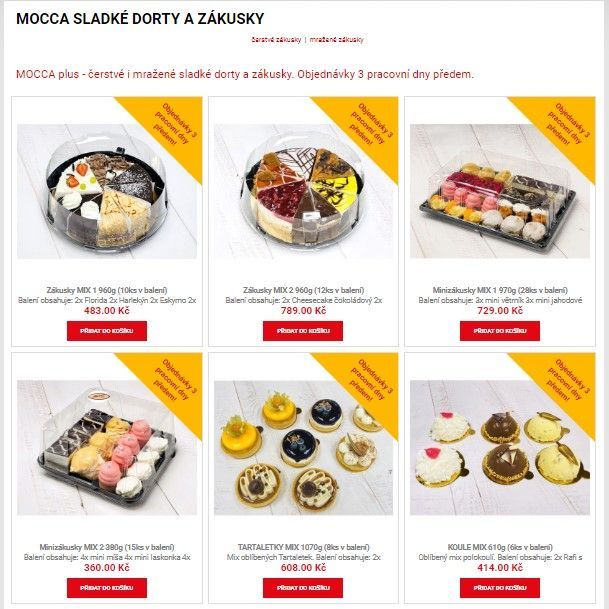
Task: Open the čerstvé zákusky category link
Action: 276,40
